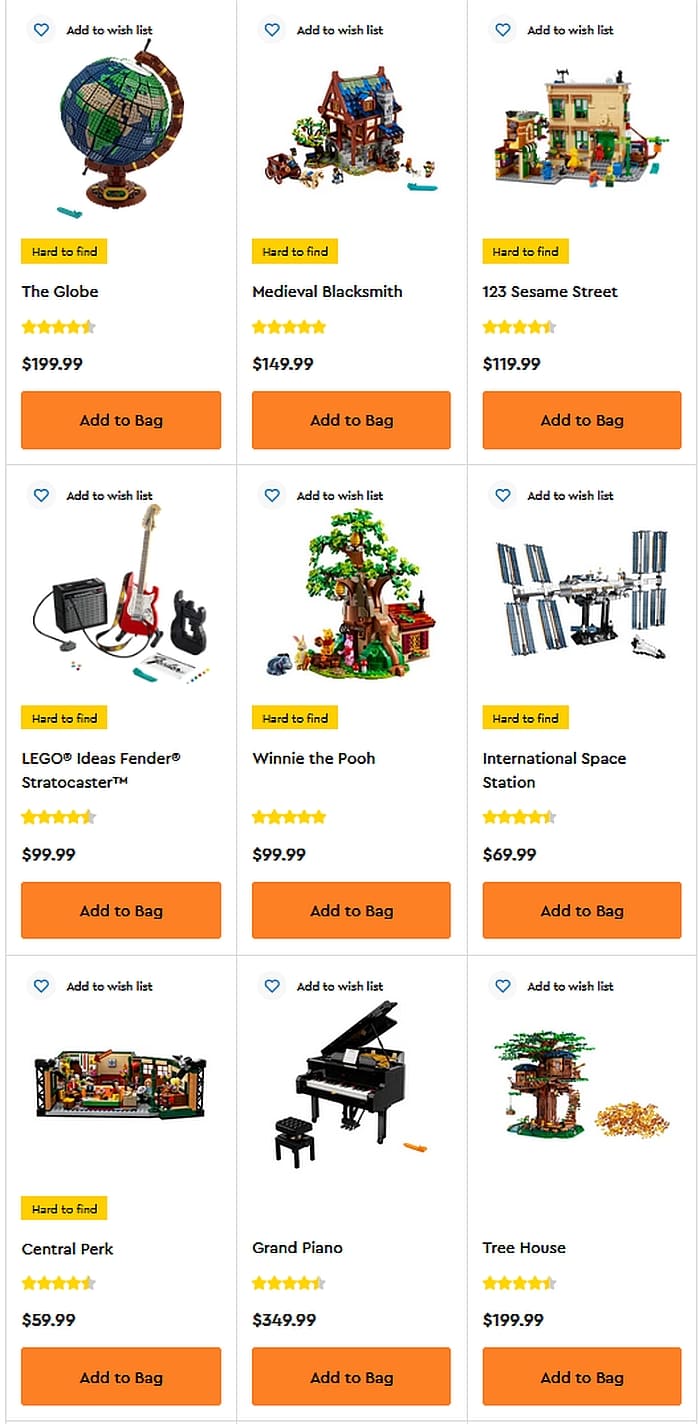
Task: Add Tree House to bag
Action: pyautogui.click(x=581, y=1376)
